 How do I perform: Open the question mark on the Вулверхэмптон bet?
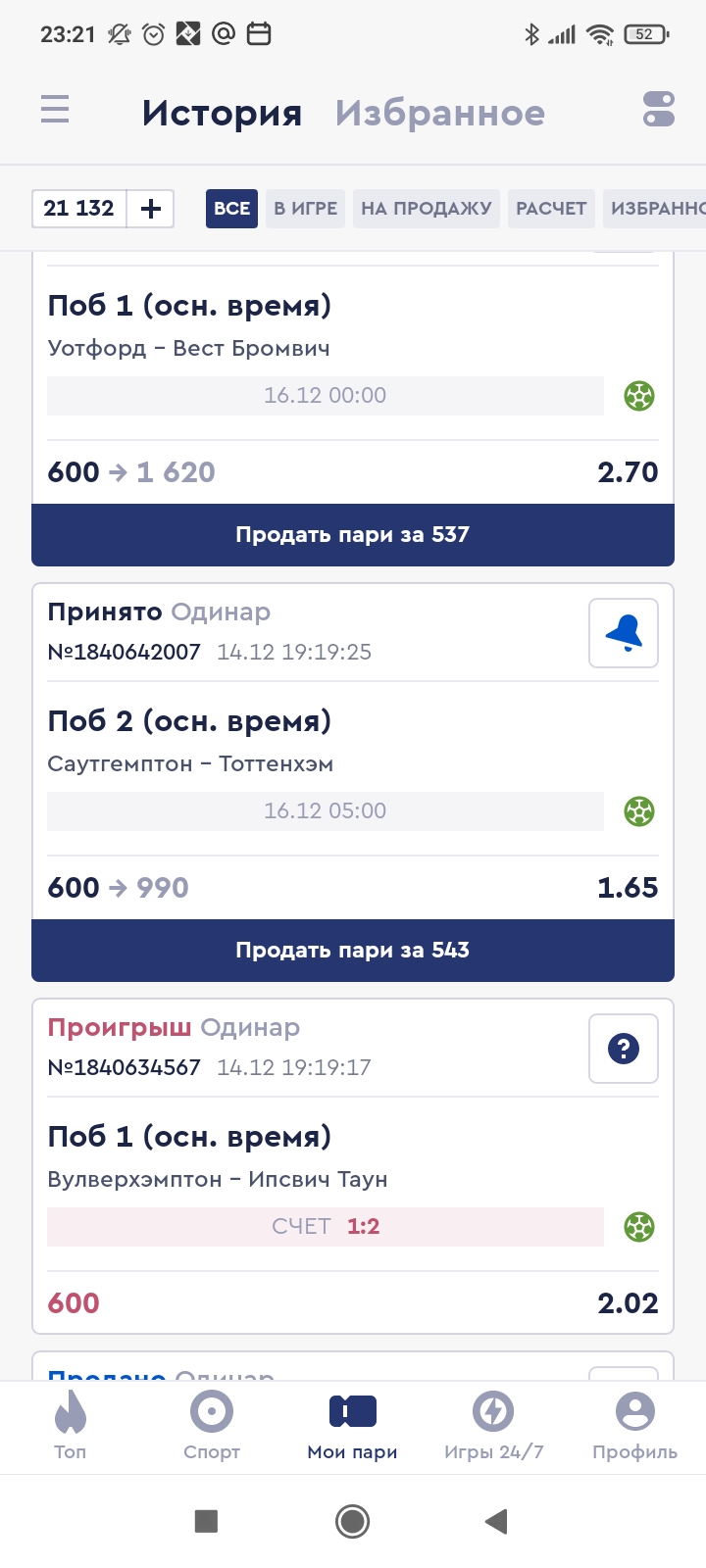pyautogui.click(x=624, y=1050)
